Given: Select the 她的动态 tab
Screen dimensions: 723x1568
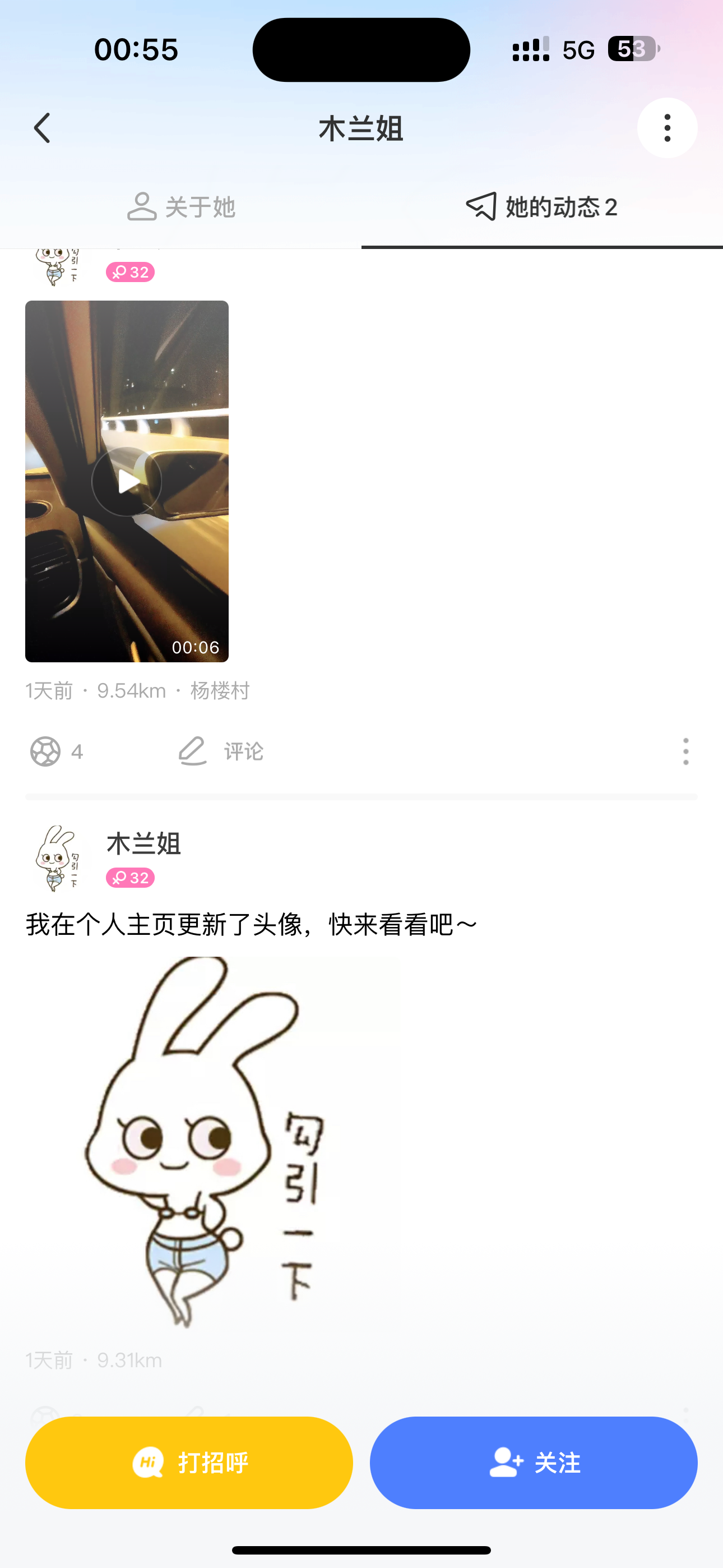Looking at the screenshot, I should [x=541, y=207].
